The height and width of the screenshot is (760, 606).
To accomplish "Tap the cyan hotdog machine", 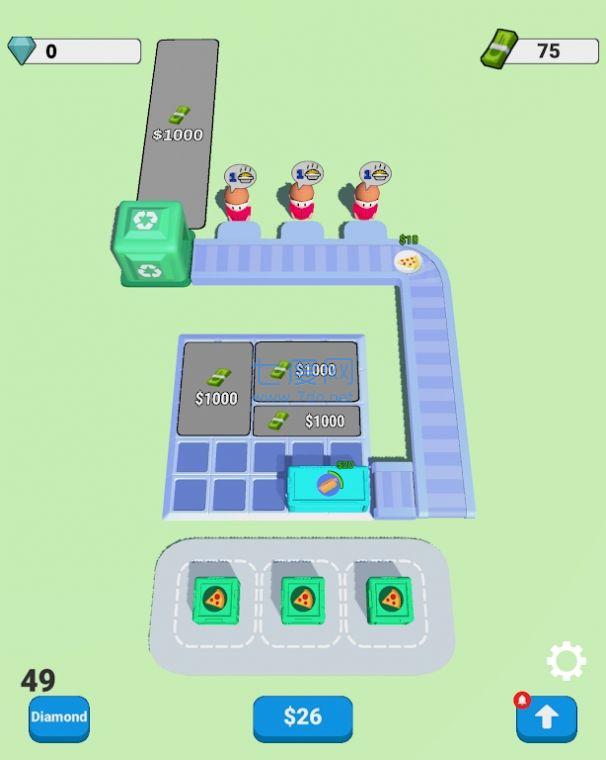I will pyautogui.click(x=328, y=489).
